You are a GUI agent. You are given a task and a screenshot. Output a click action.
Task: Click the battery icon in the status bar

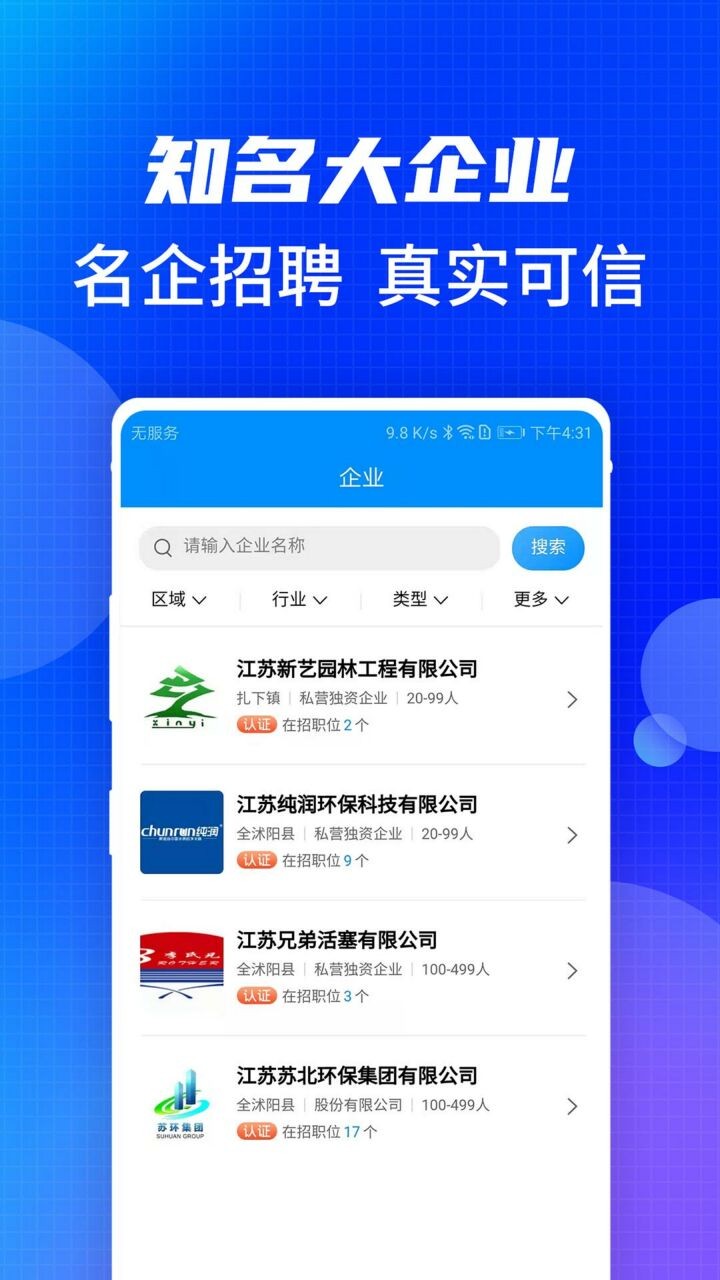point(511,433)
